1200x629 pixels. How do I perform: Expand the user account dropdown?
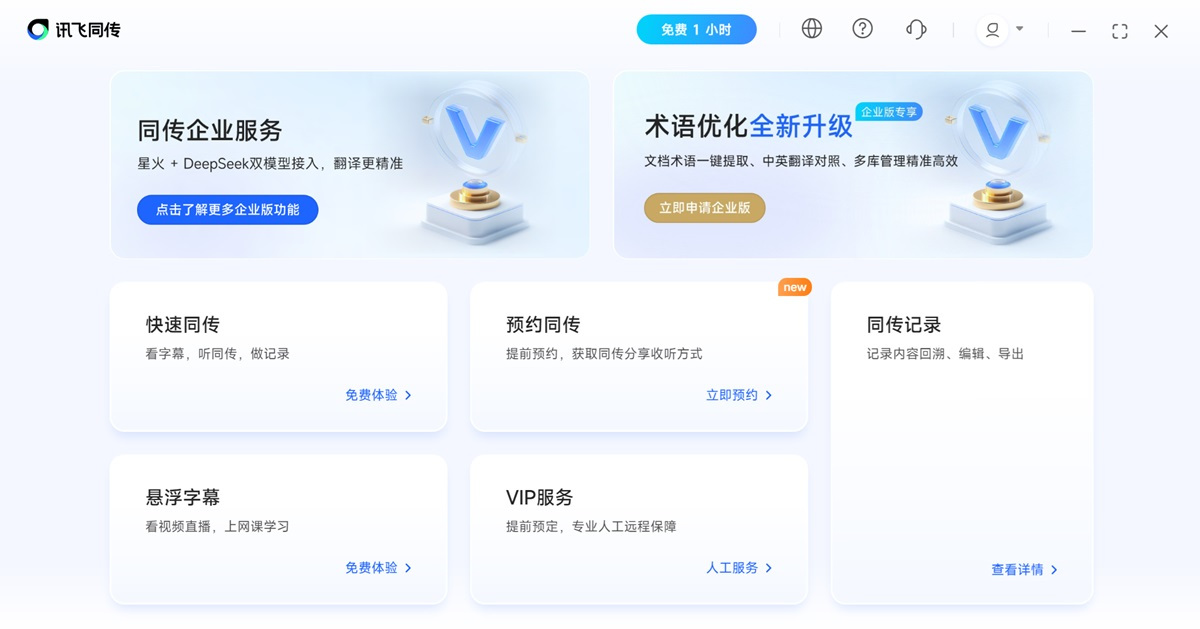click(x=1003, y=30)
